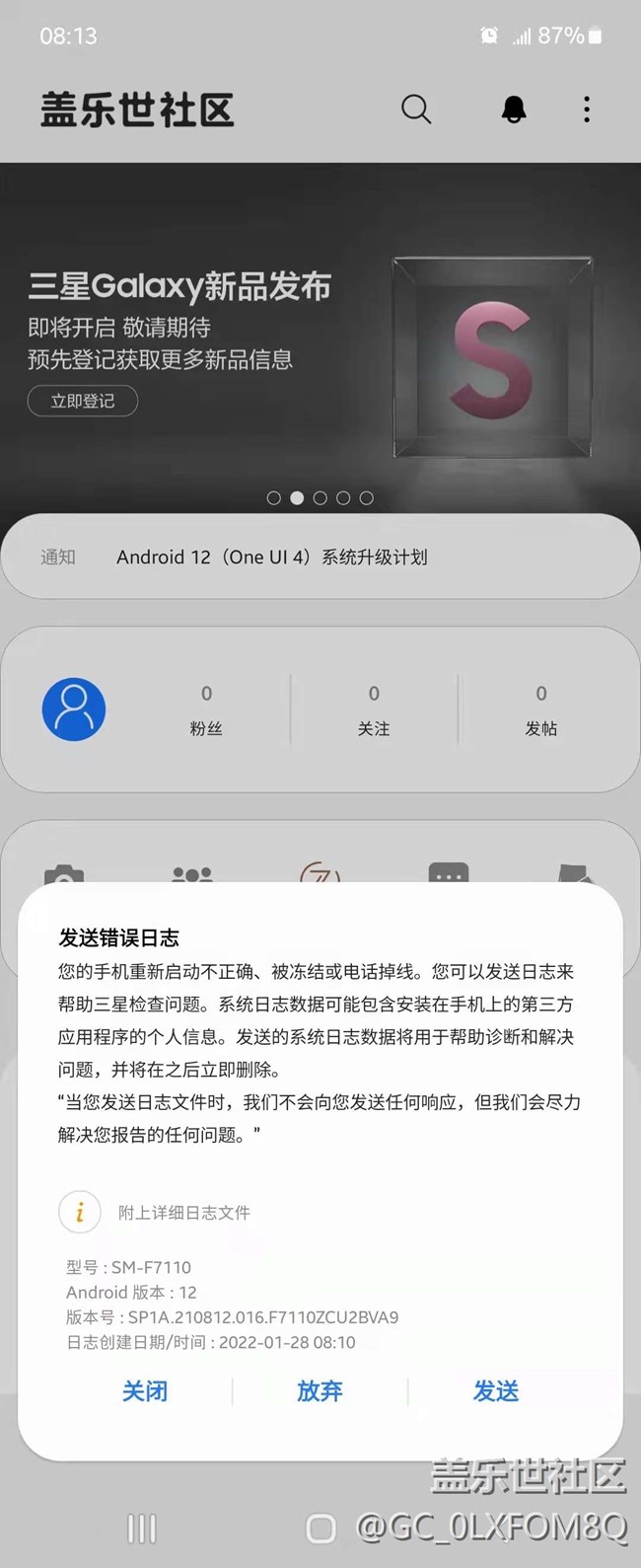Choose 放弃 to discard the error log
This screenshot has width=641, height=1568.
click(320, 1391)
